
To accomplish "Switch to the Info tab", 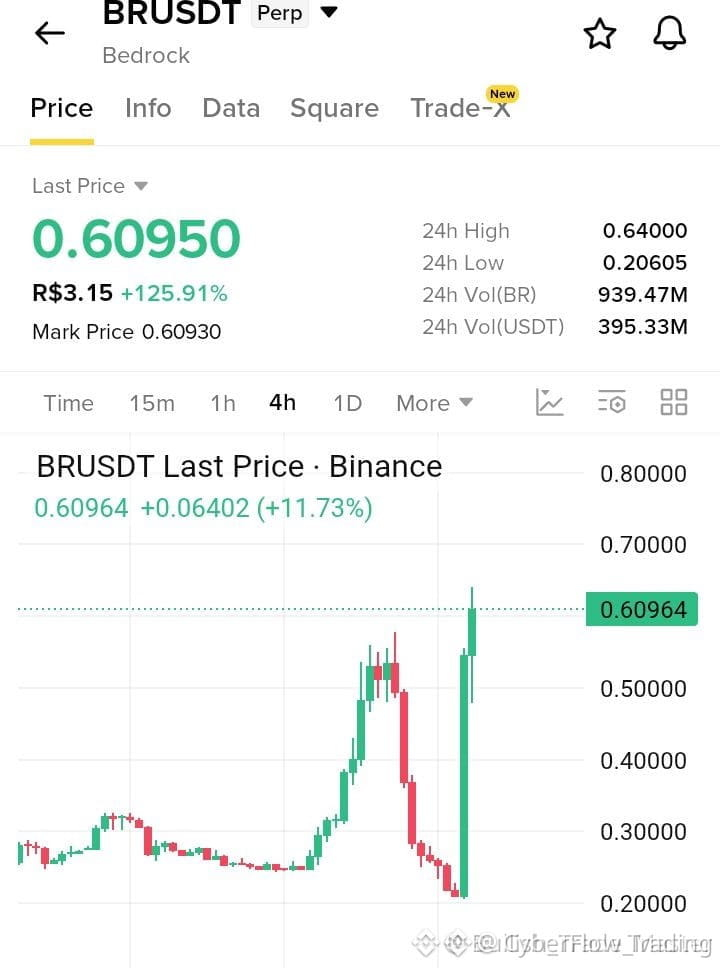I will 148,108.
